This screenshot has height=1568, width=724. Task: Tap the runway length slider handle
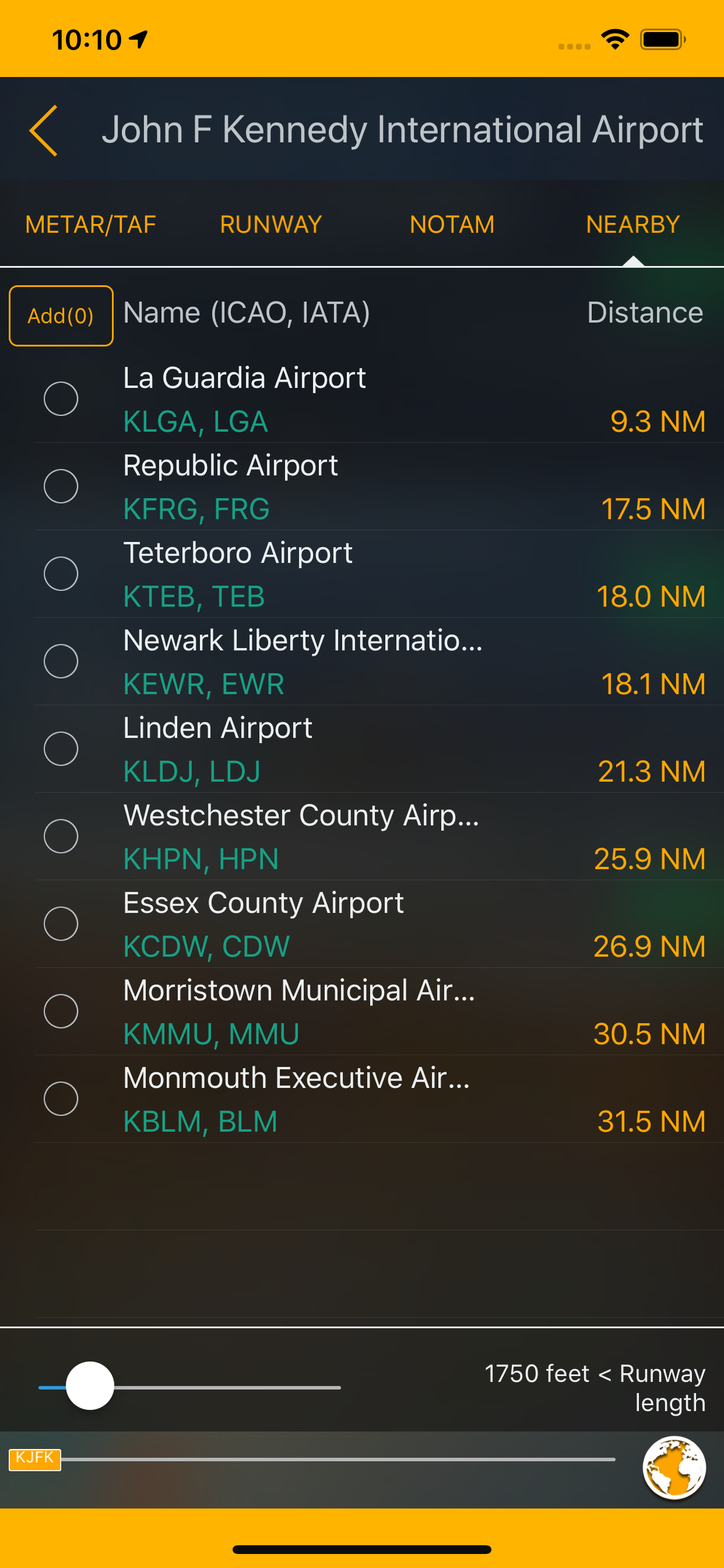pyautogui.click(x=90, y=1386)
